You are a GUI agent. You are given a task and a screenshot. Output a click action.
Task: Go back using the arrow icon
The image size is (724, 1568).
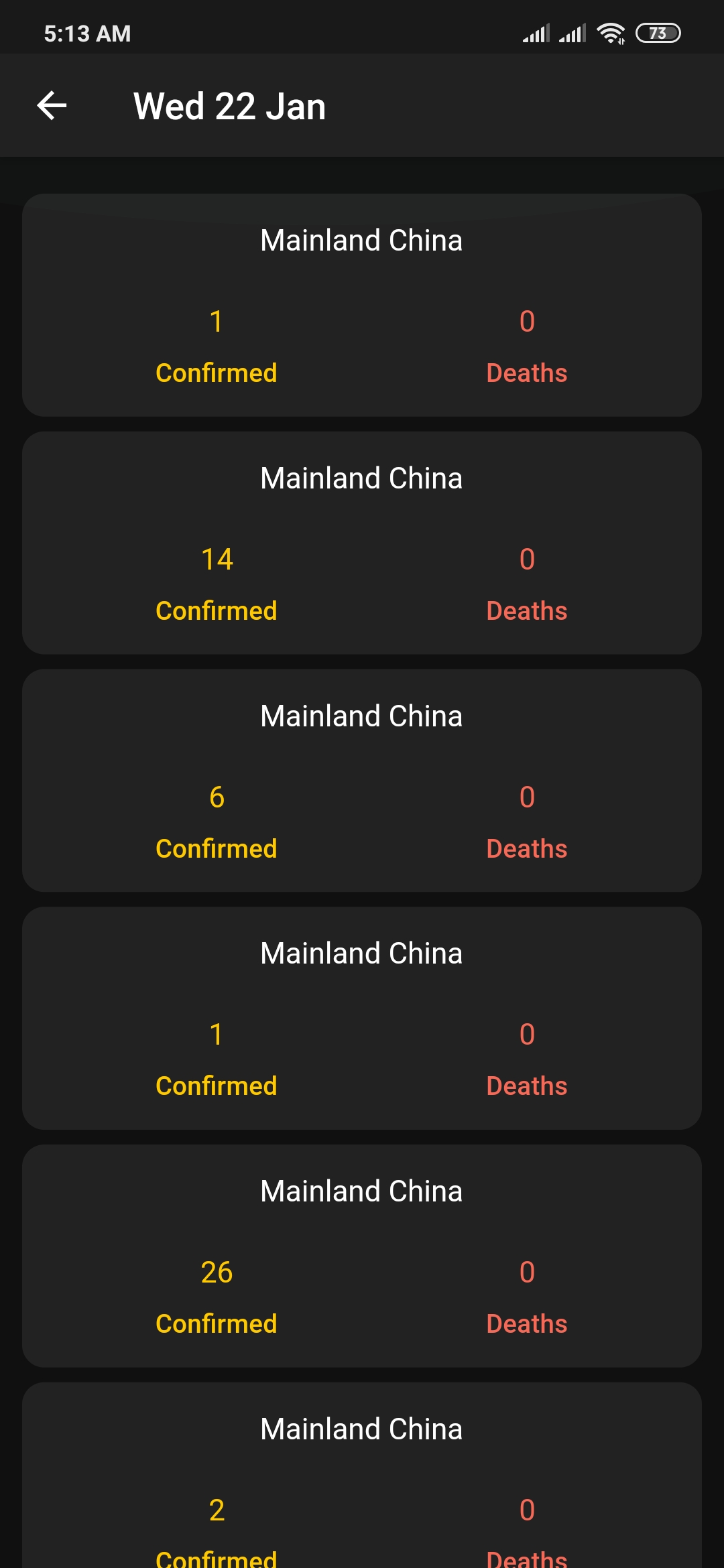(x=52, y=106)
